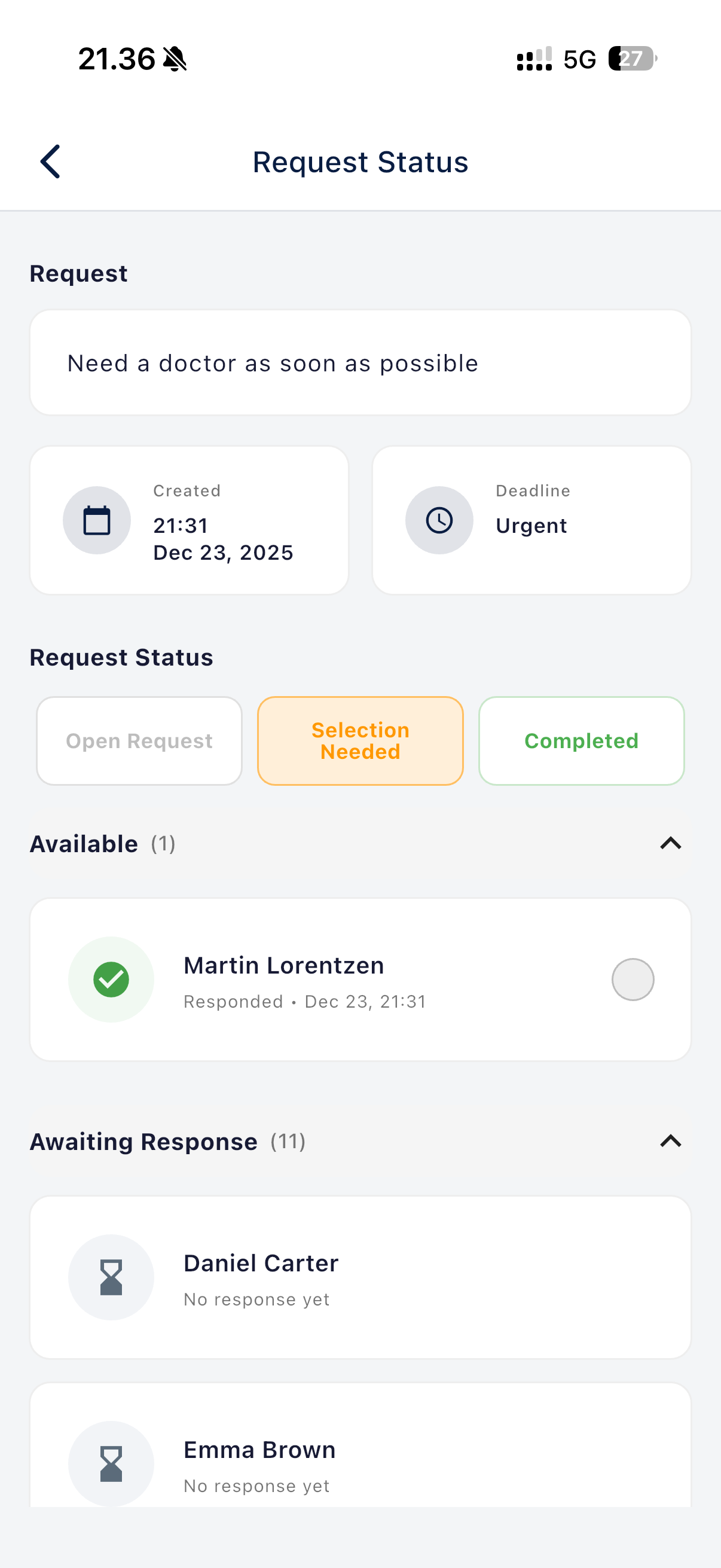Tap the back arrow to return
The height and width of the screenshot is (1568, 721).
coord(51,161)
